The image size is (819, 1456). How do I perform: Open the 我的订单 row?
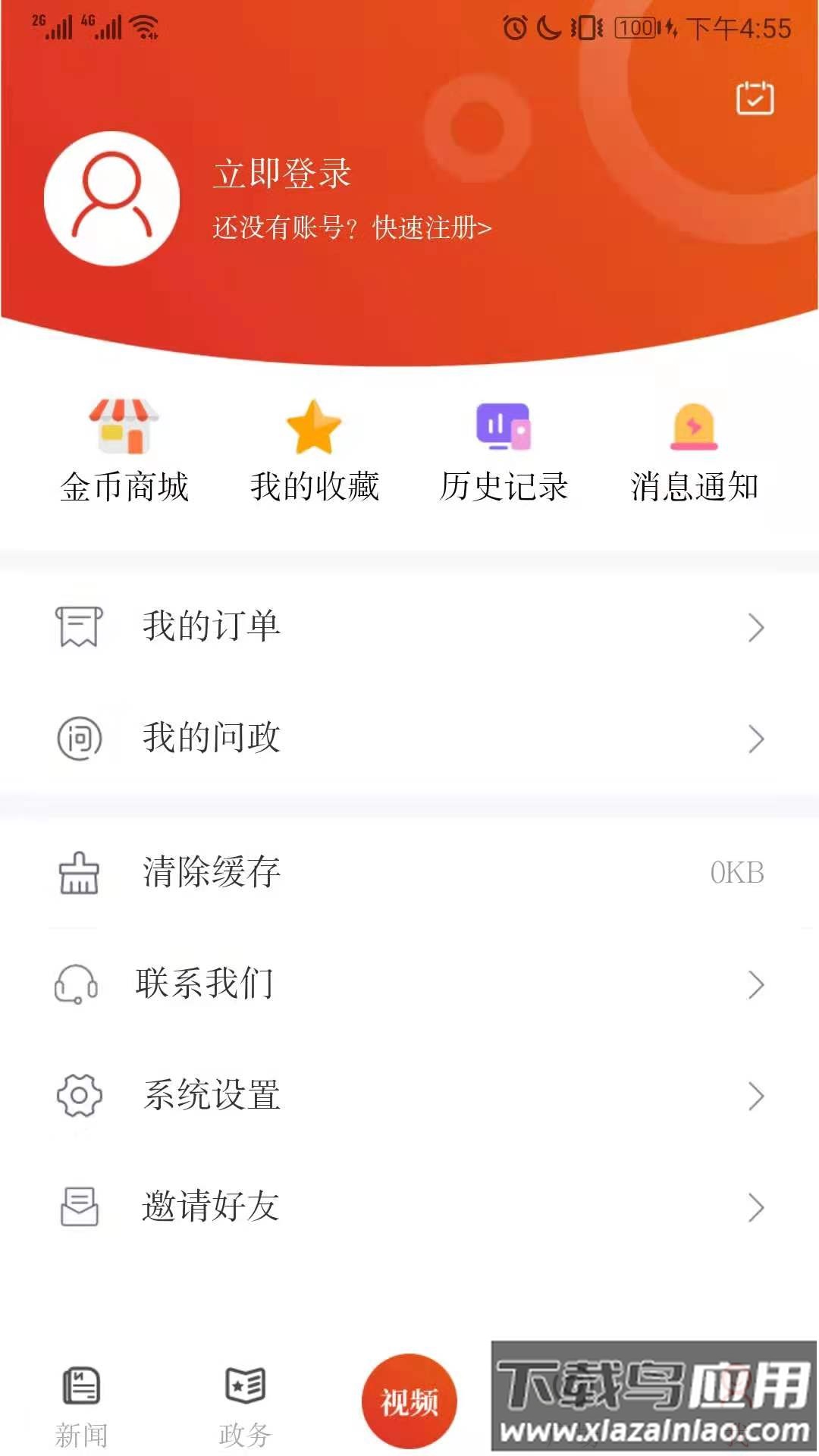[409, 627]
